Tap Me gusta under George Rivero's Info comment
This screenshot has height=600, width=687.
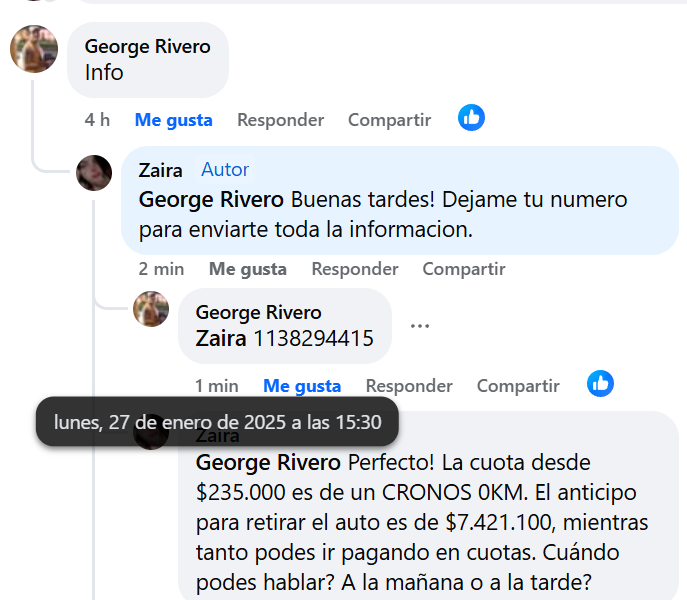tap(173, 120)
